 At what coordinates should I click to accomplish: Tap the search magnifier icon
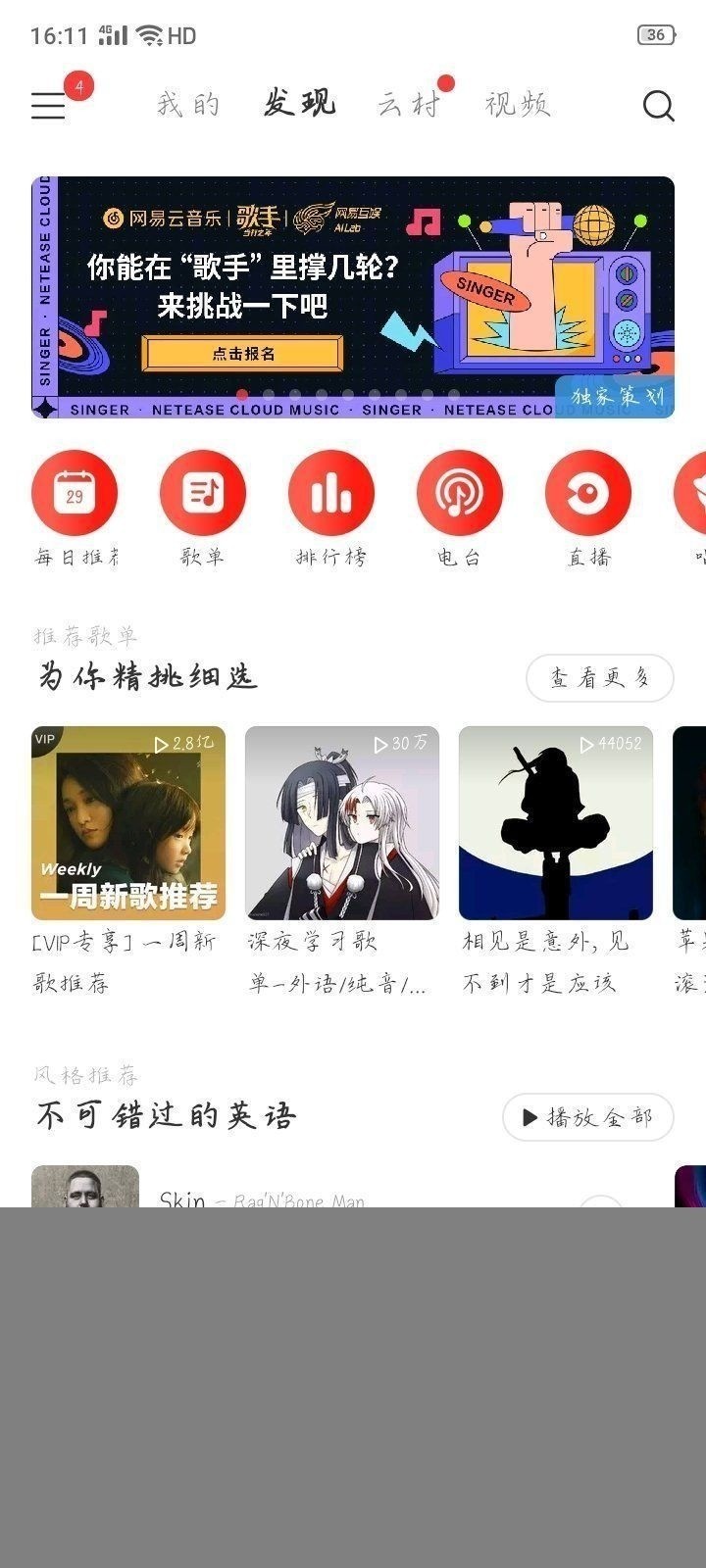click(x=659, y=105)
